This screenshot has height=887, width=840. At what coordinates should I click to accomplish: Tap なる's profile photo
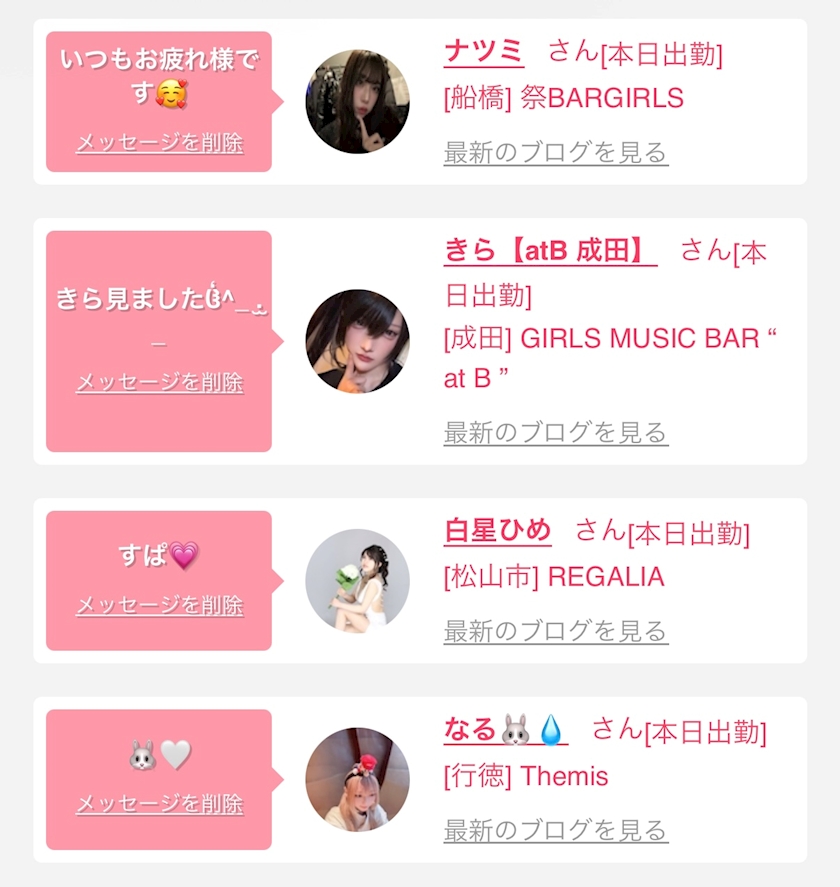click(357, 780)
